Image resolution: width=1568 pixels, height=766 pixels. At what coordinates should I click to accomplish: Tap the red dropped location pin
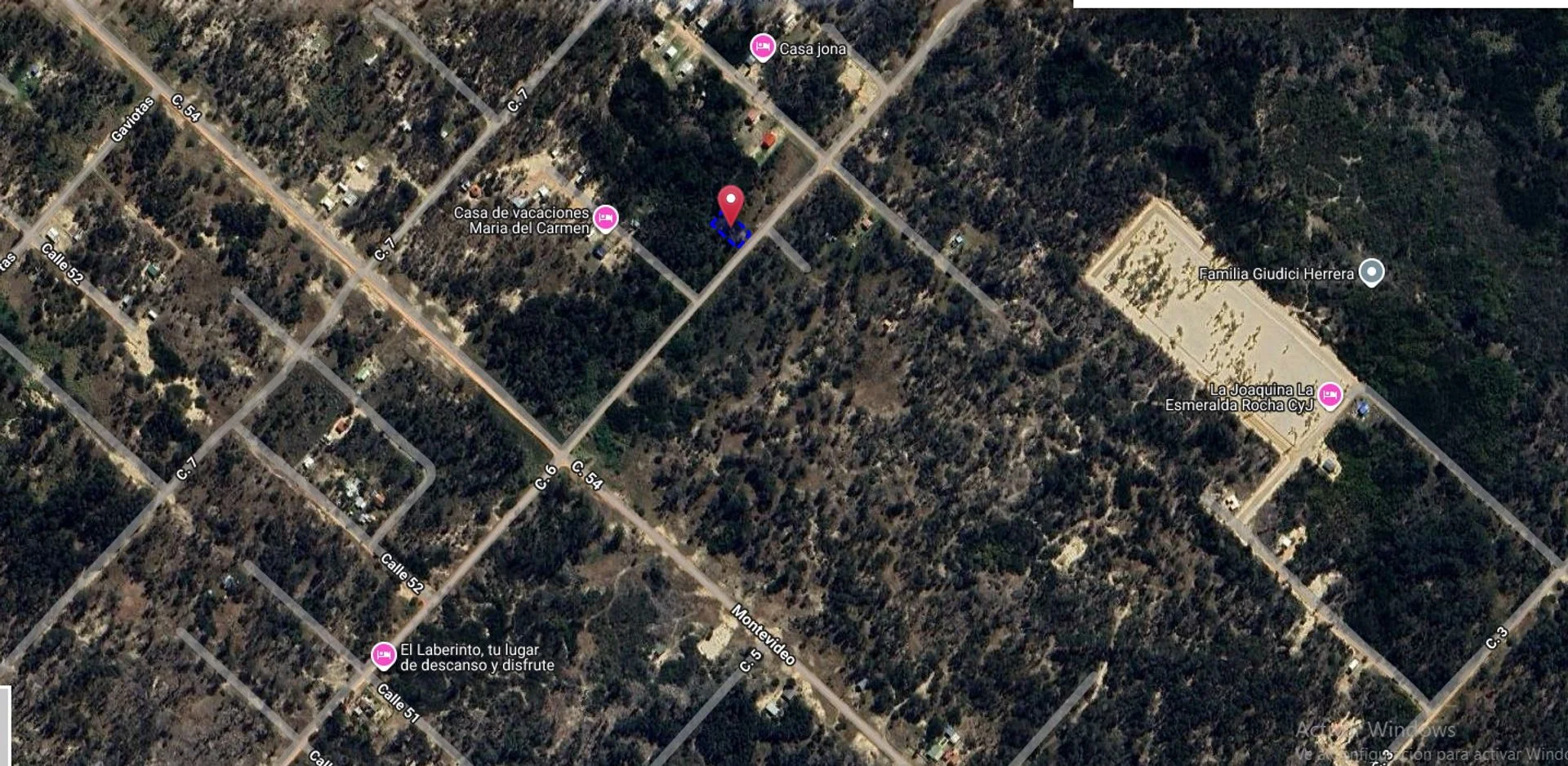click(730, 202)
